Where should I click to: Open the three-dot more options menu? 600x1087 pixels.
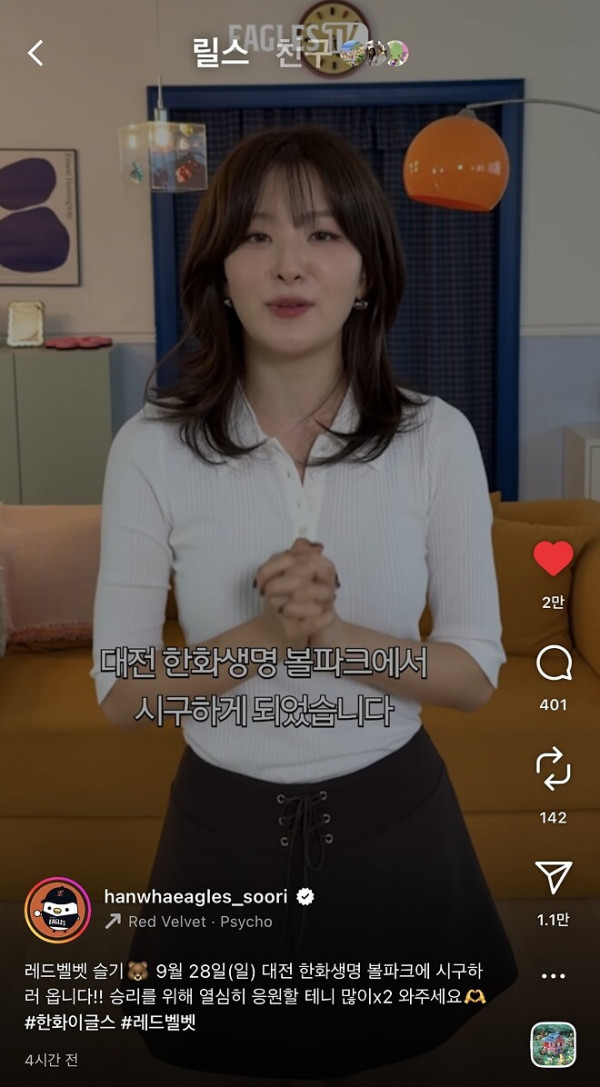(x=553, y=976)
